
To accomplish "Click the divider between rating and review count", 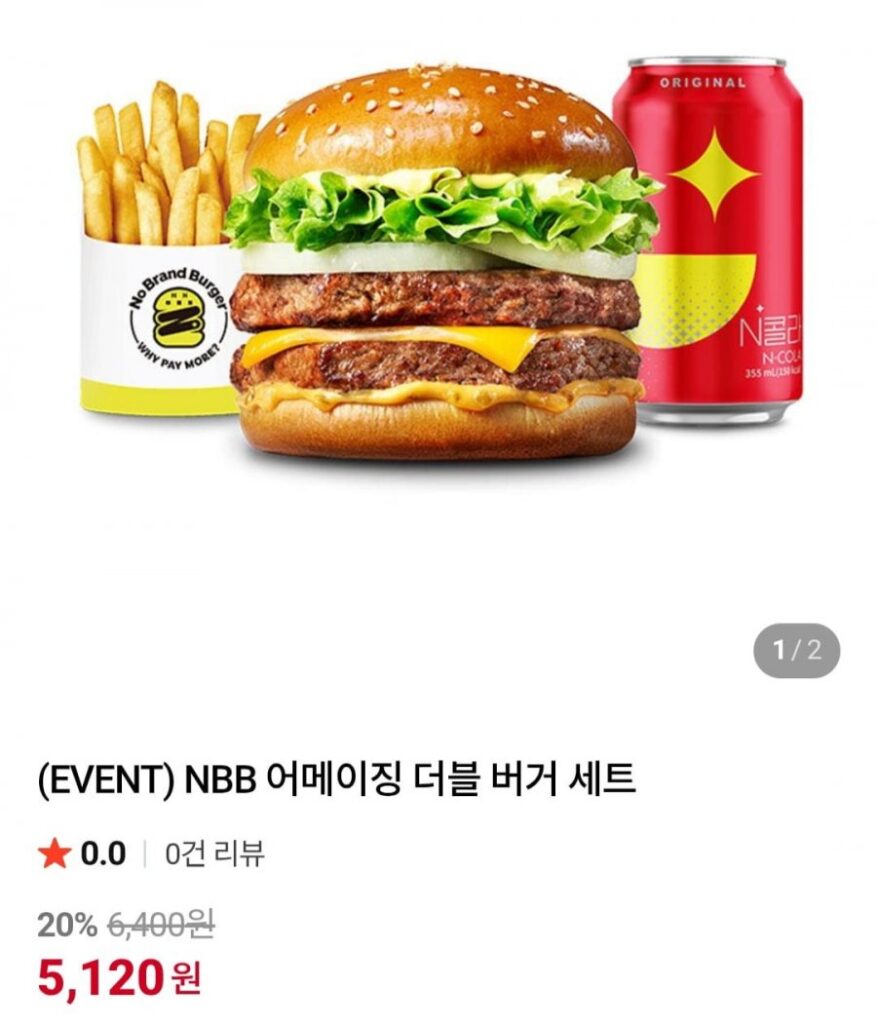I will click(144, 853).
